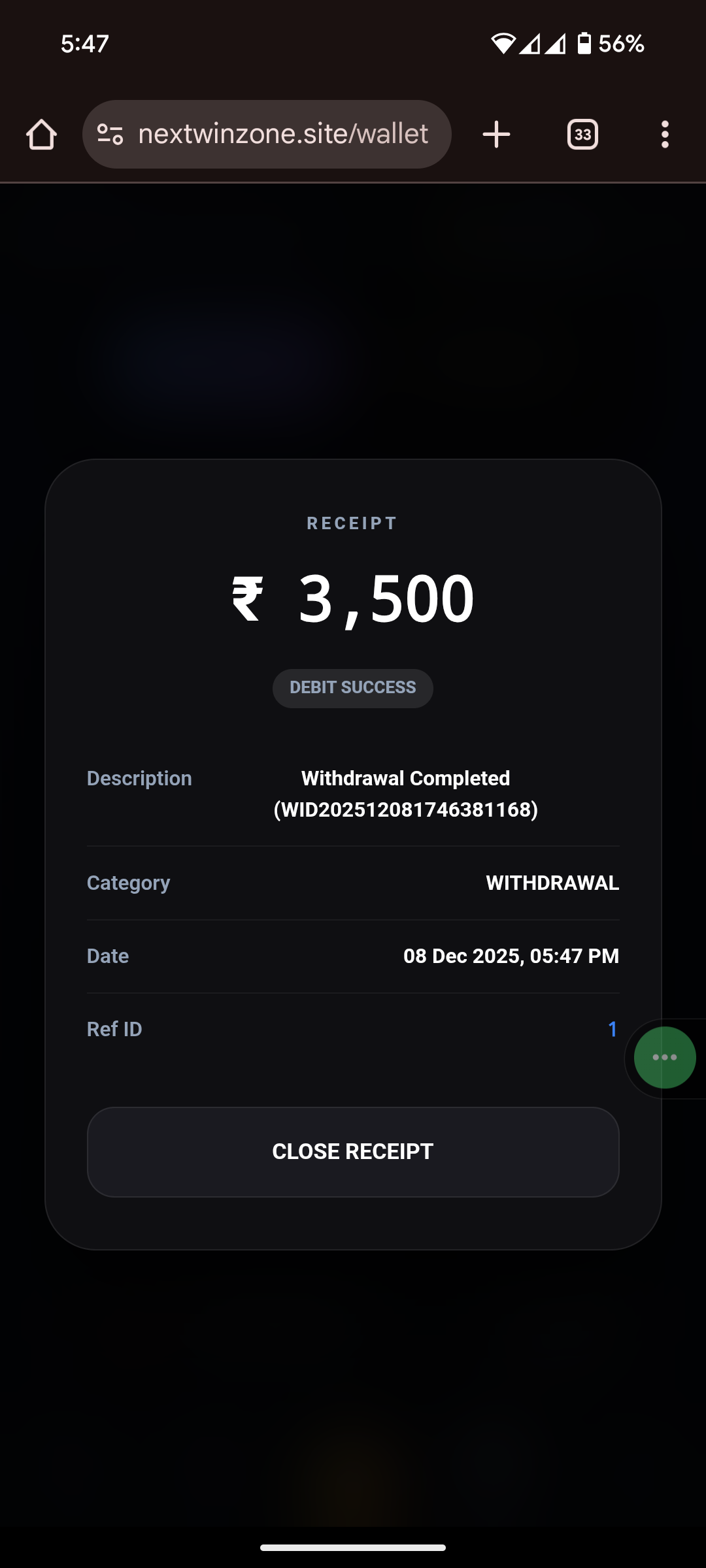Open a new browser tab
The width and height of the screenshot is (706, 1568).
pos(496,135)
